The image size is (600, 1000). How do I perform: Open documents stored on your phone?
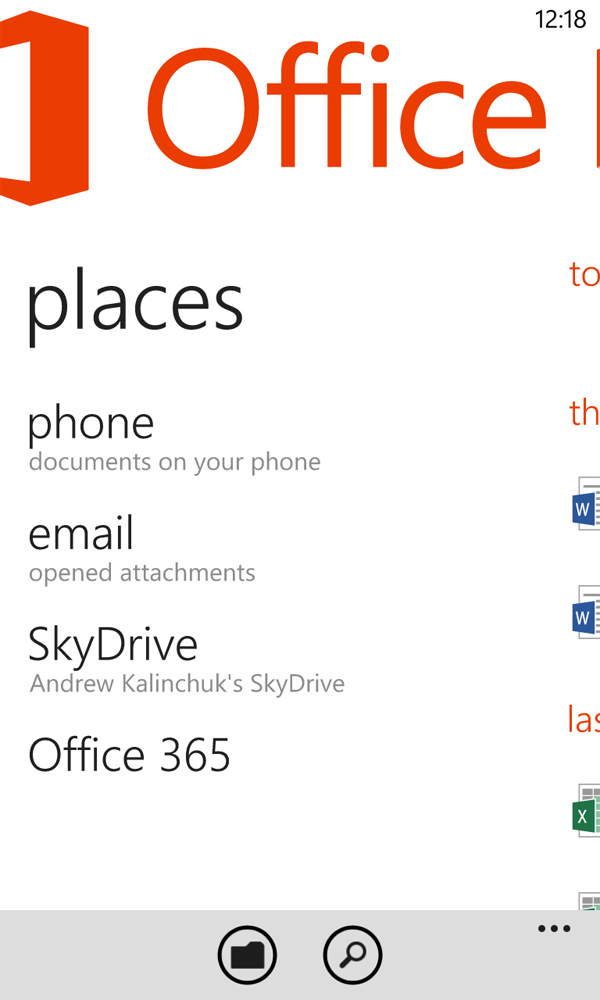174,439
